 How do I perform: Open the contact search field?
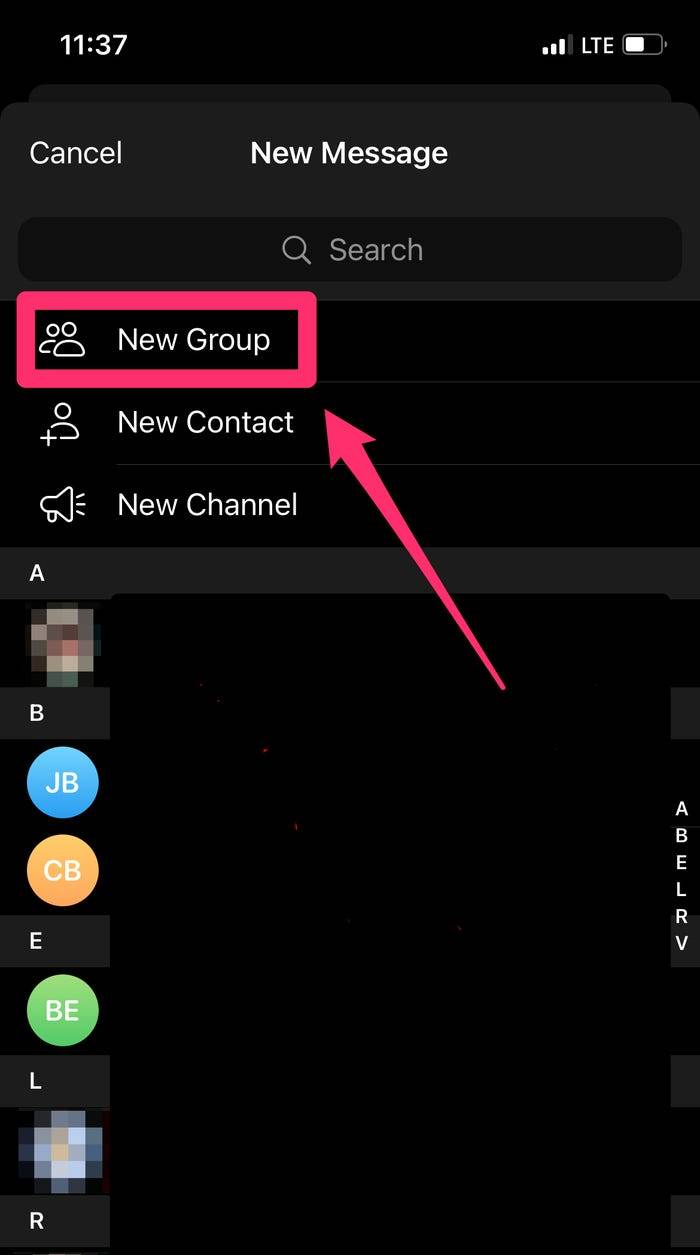coord(350,249)
